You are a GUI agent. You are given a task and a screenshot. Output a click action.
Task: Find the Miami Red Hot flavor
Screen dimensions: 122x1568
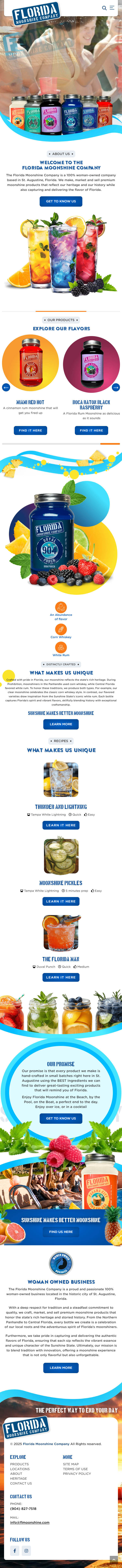(30, 430)
